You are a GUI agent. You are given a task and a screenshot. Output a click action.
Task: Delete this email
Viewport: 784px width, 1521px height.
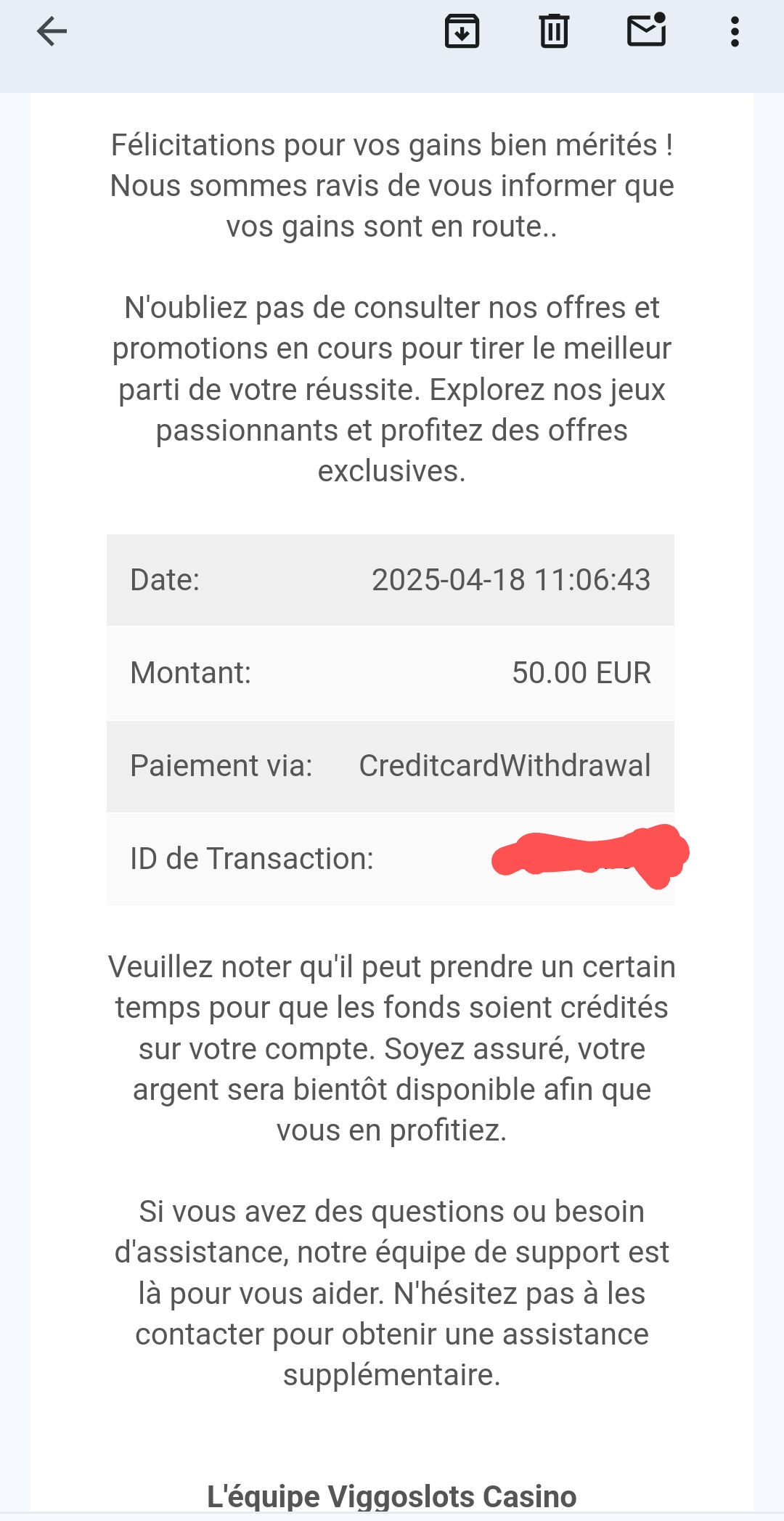[x=554, y=32]
